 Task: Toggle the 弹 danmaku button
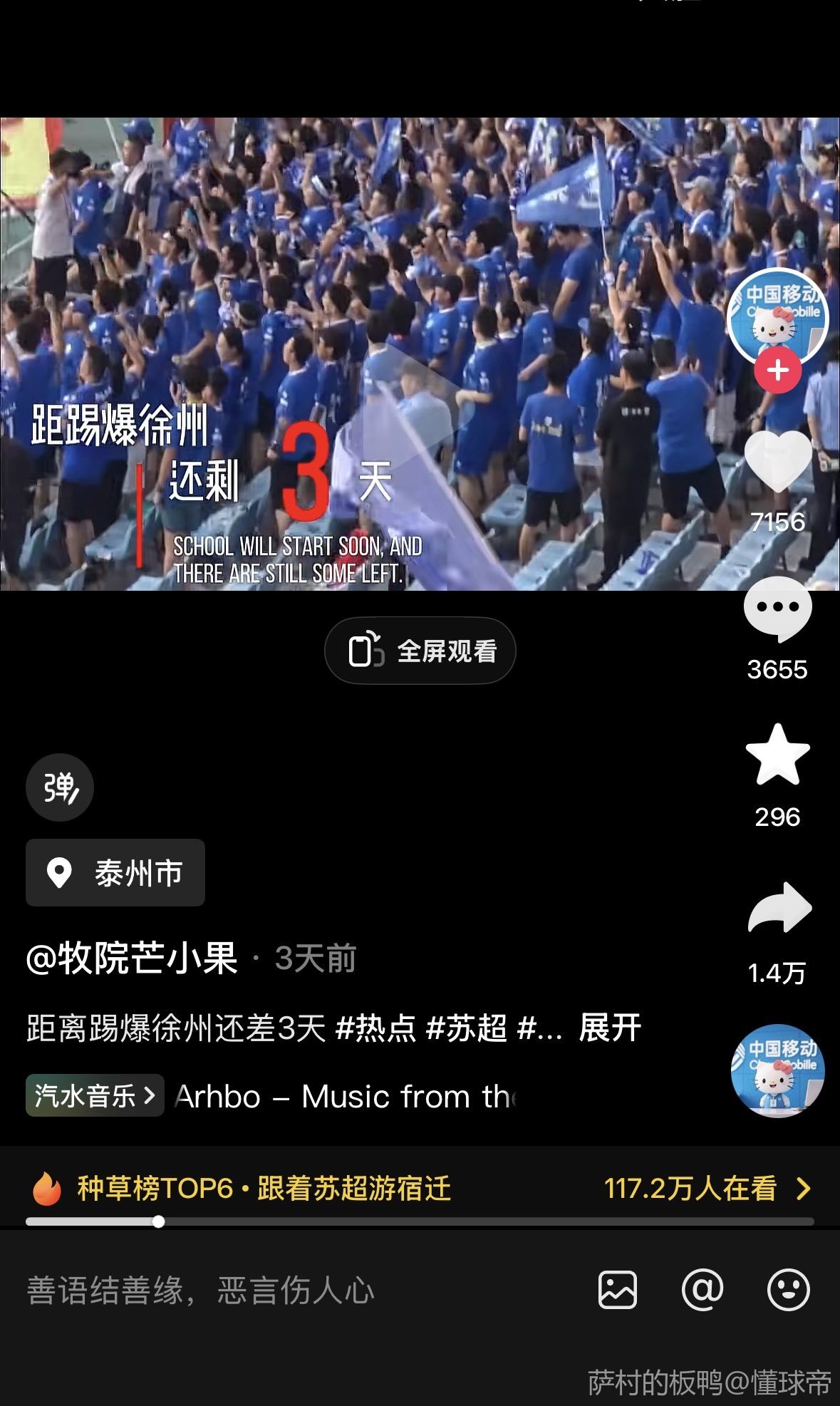(x=60, y=787)
